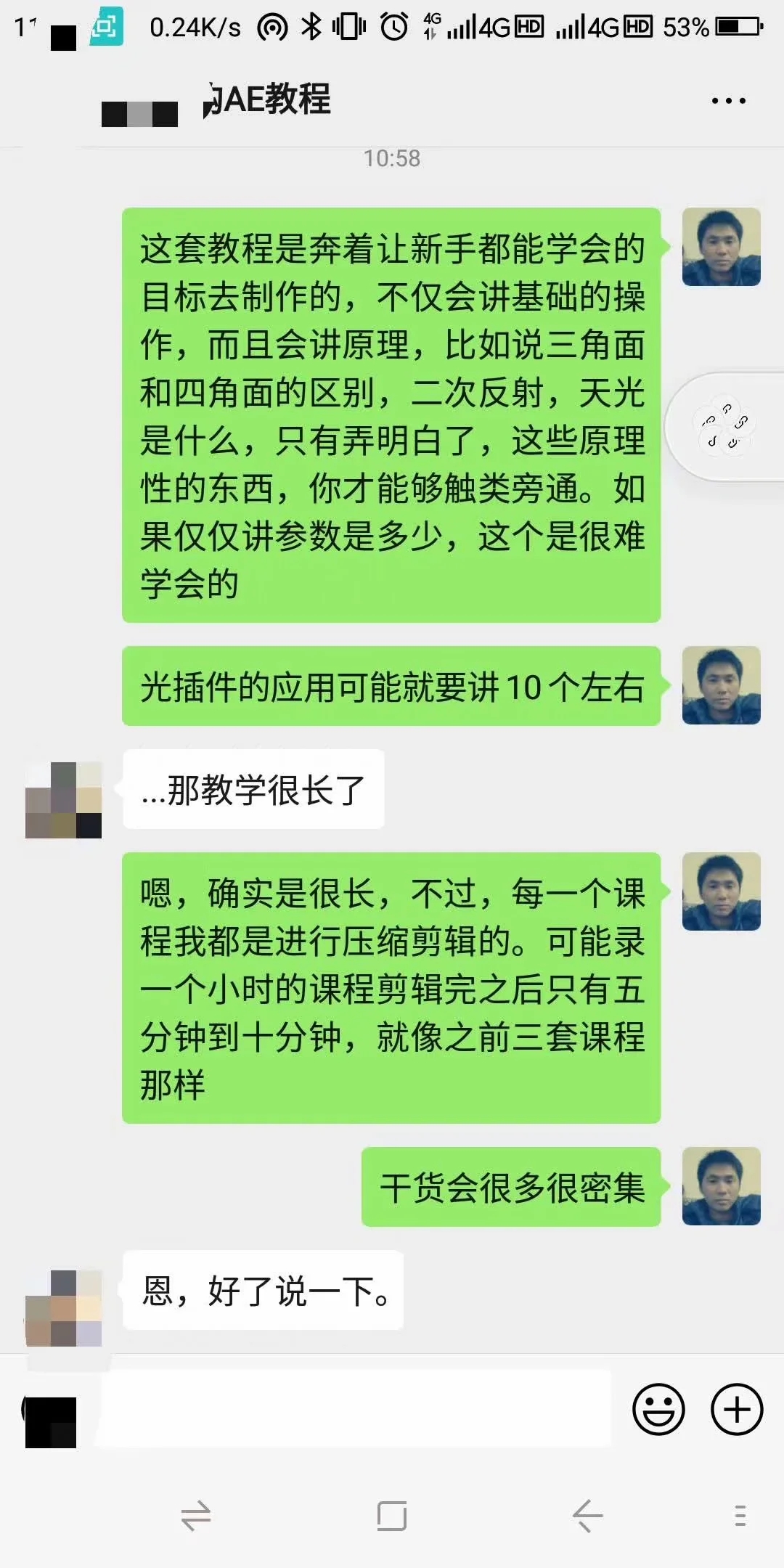Open contact avatar beside 那教学很长了

pyautogui.click(x=64, y=800)
